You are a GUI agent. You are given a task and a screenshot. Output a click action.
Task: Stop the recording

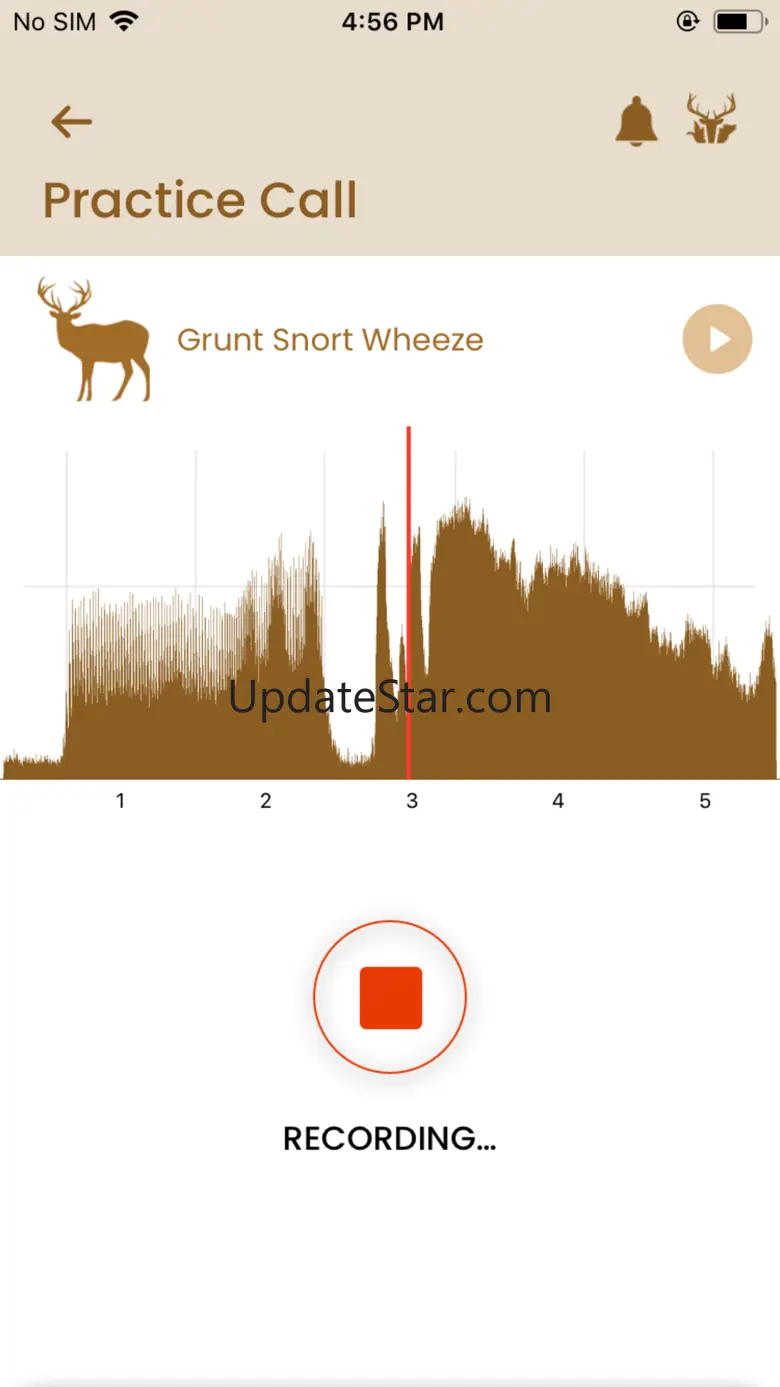pos(390,997)
